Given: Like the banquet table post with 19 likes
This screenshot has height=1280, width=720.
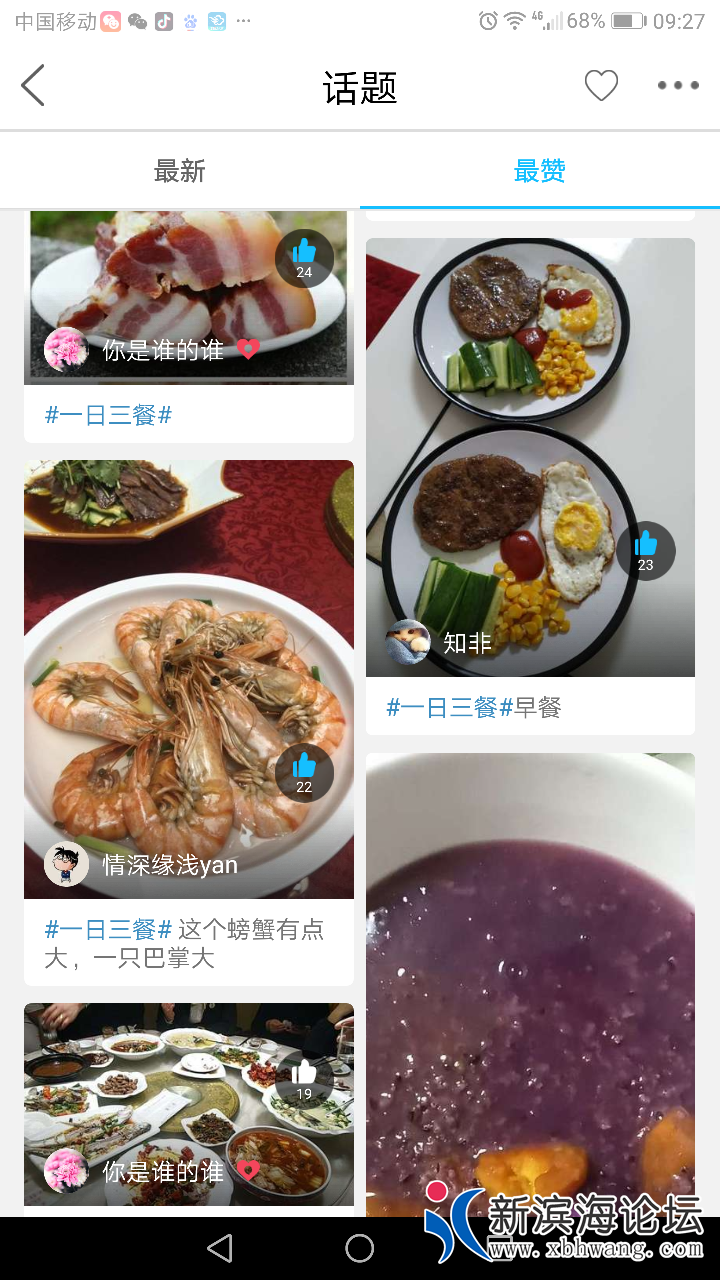Looking at the screenshot, I should (x=304, y=1078).
